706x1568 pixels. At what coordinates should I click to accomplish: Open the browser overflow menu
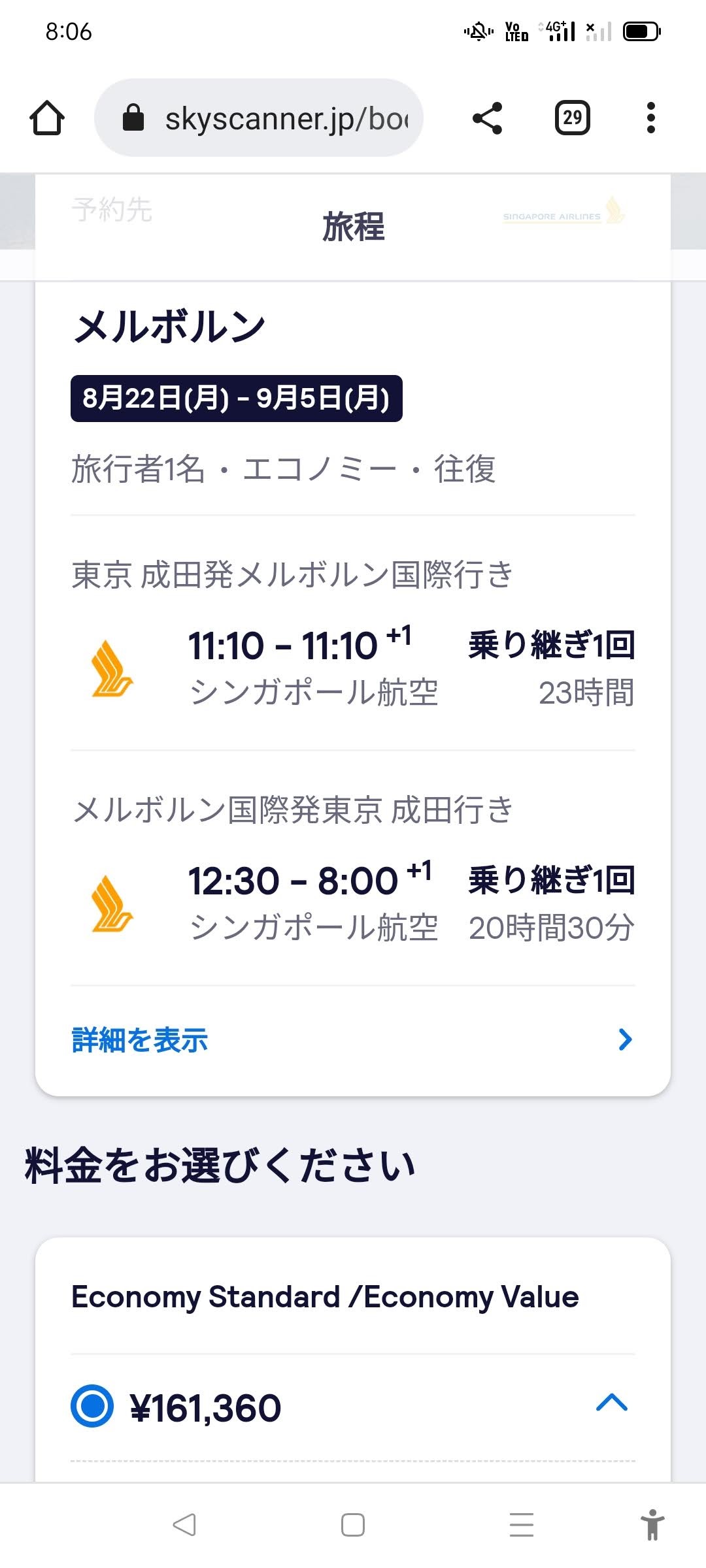[650, 118]
